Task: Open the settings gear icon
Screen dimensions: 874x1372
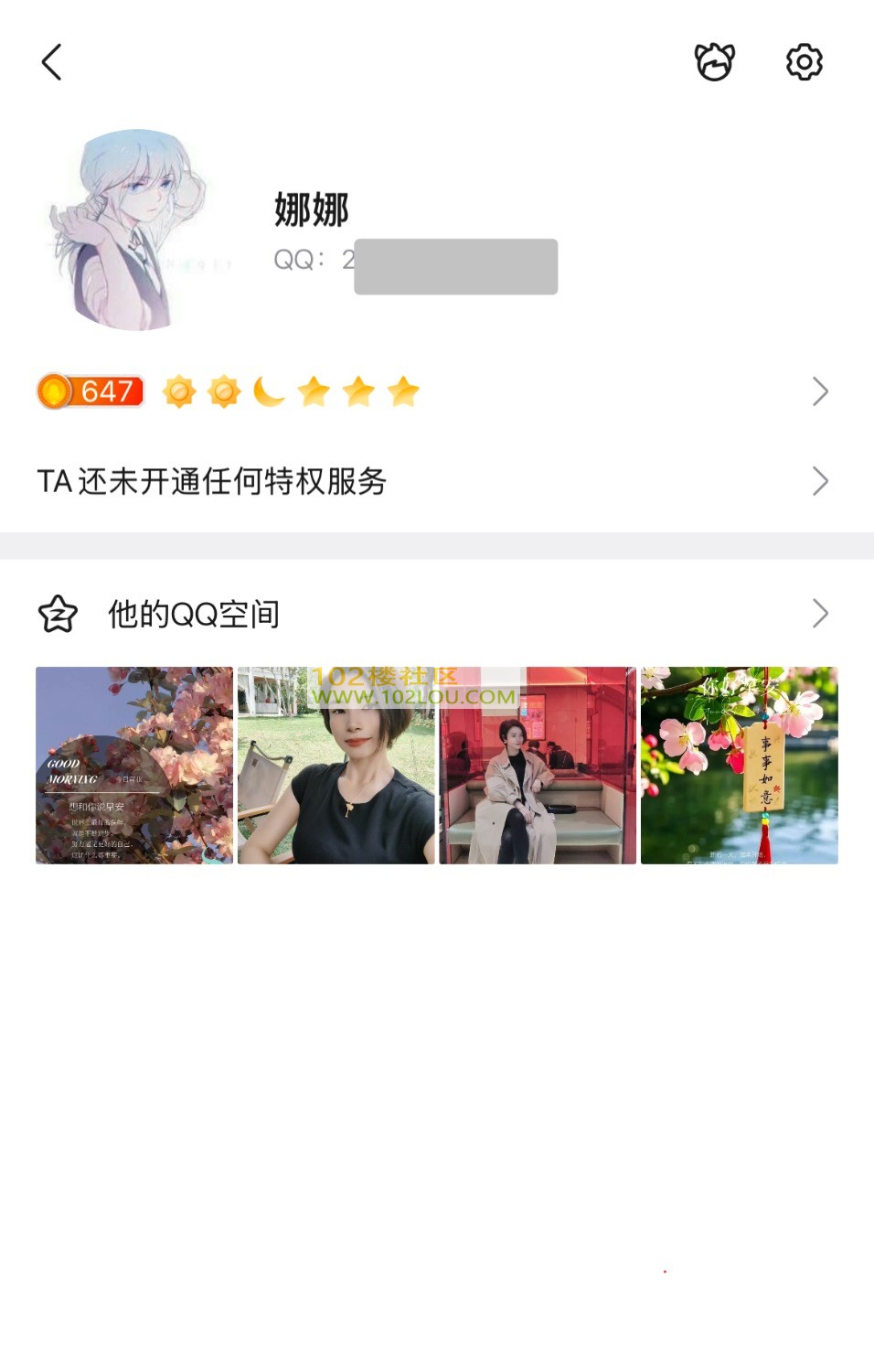Action: [805, 62]
